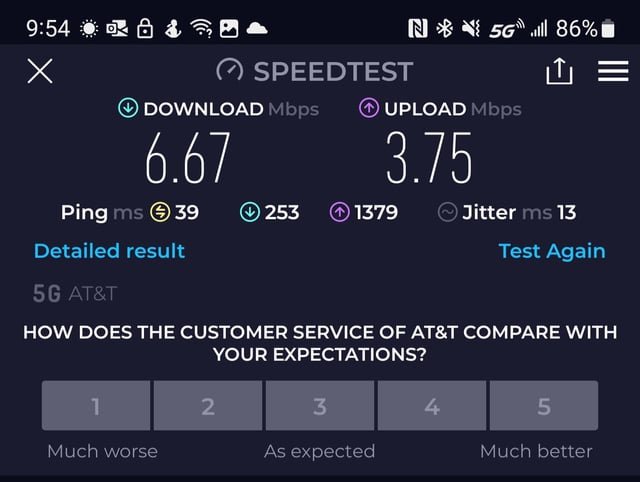Select rating 3, As expected
Viewport: 640px width, 482px height.
click(x=319, y=406)
